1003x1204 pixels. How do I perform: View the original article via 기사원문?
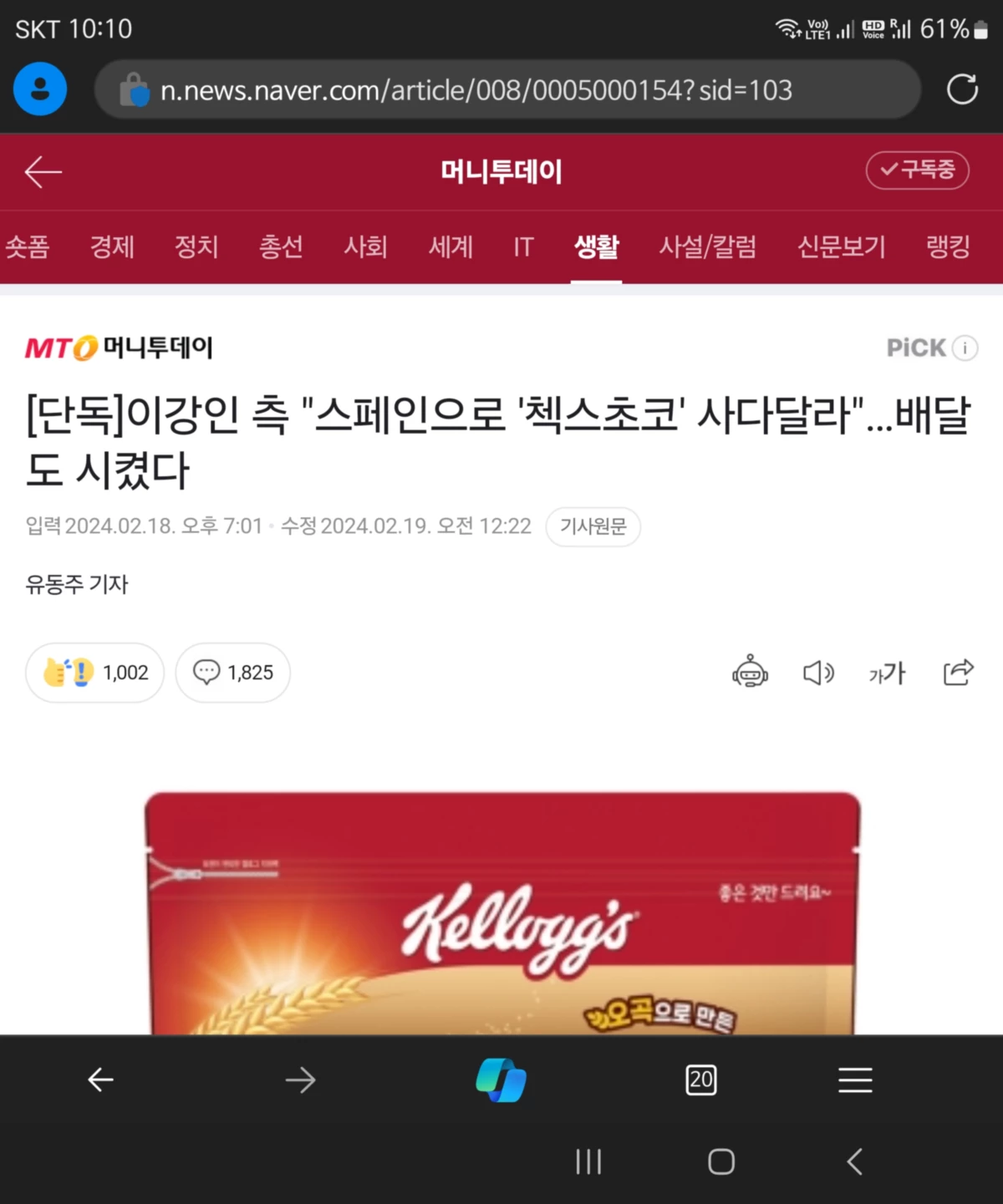pyautogui.click(x=593, y=526)
